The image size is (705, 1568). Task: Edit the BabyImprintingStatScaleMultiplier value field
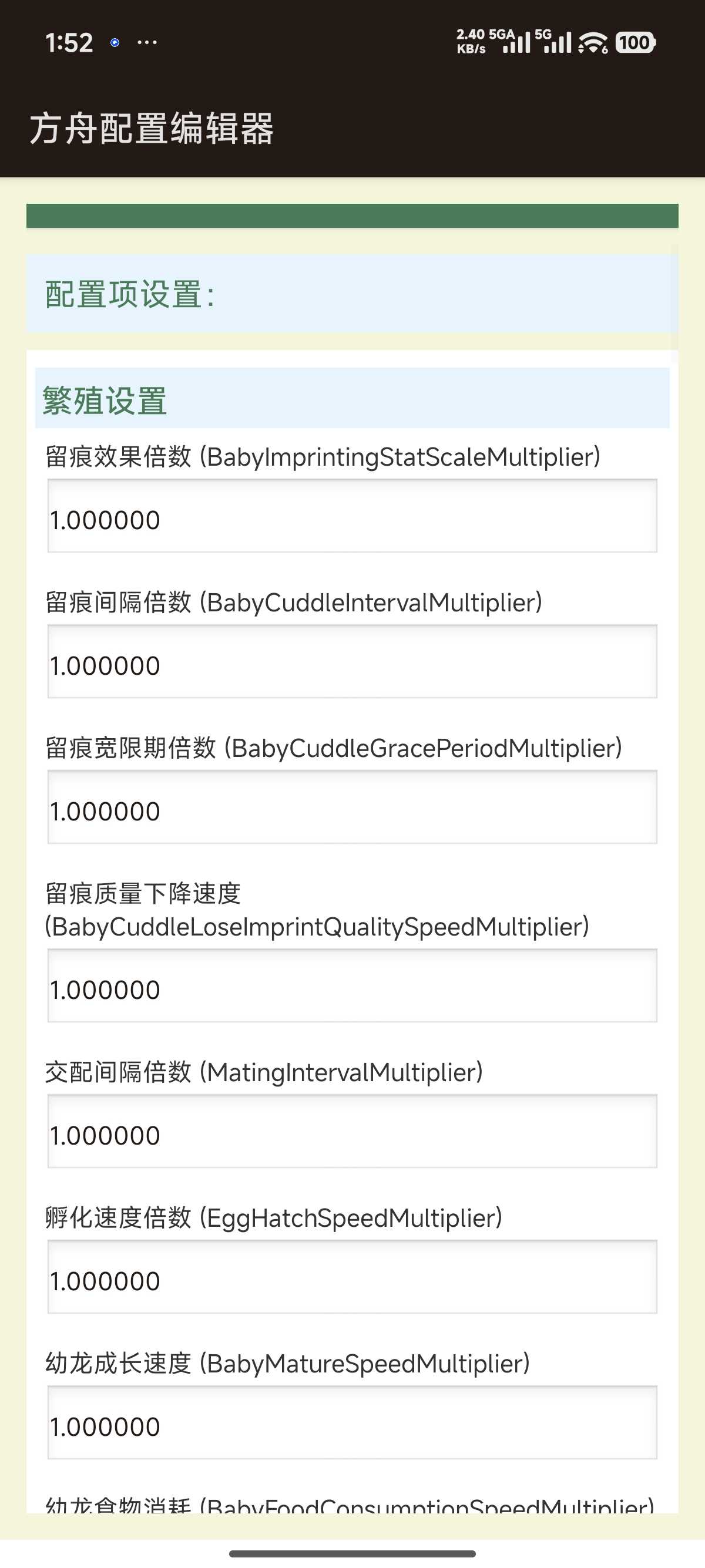click(352, 516)
